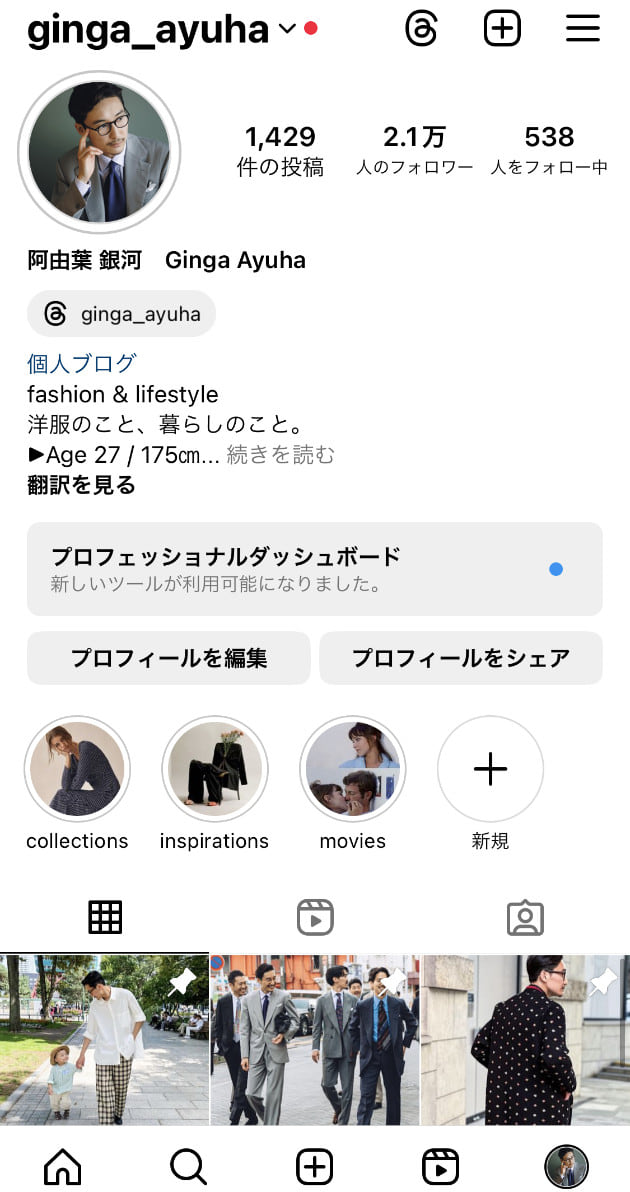
Task: Go to the search tab in bottom bar
Action: pos(188,1166)
